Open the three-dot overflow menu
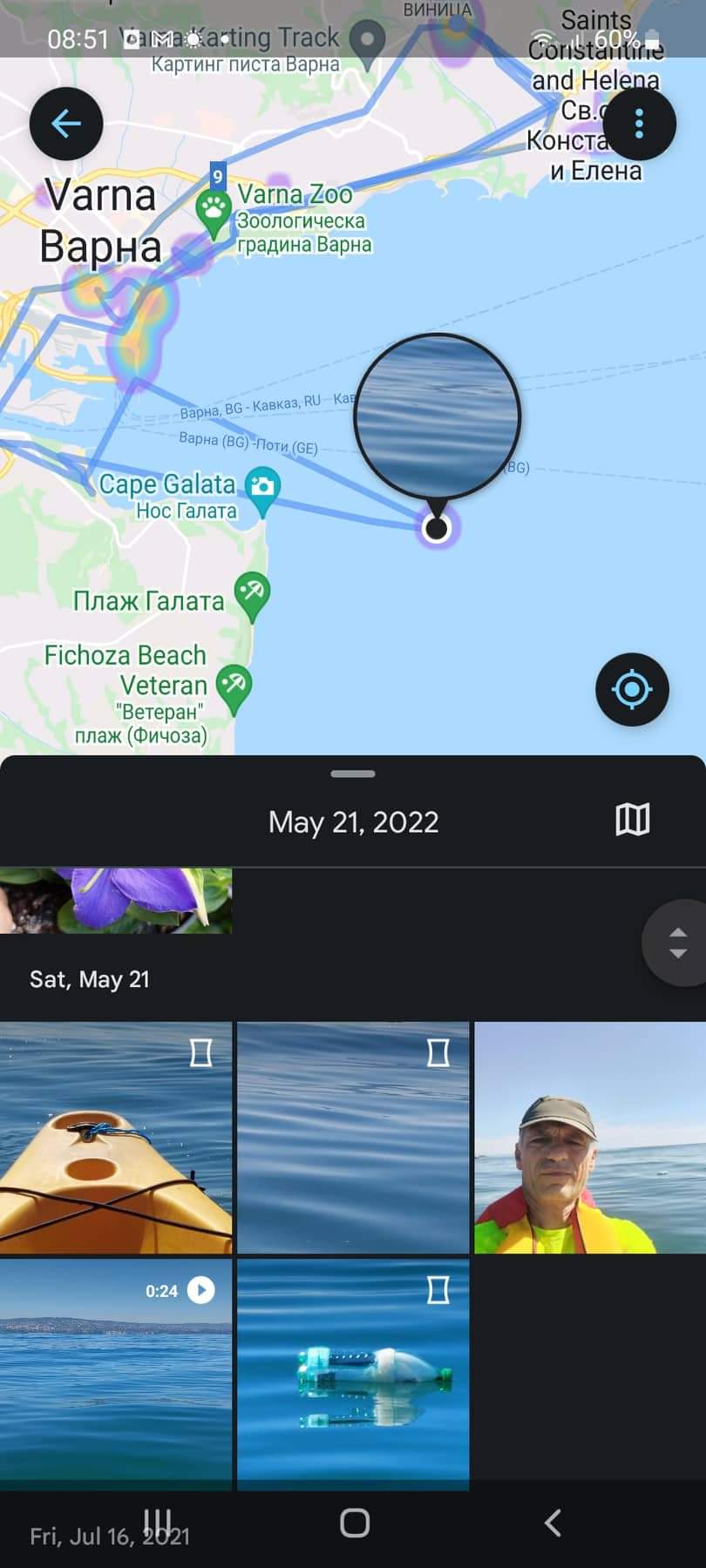This screenshot has width=706, height=1568. (639, 124)
